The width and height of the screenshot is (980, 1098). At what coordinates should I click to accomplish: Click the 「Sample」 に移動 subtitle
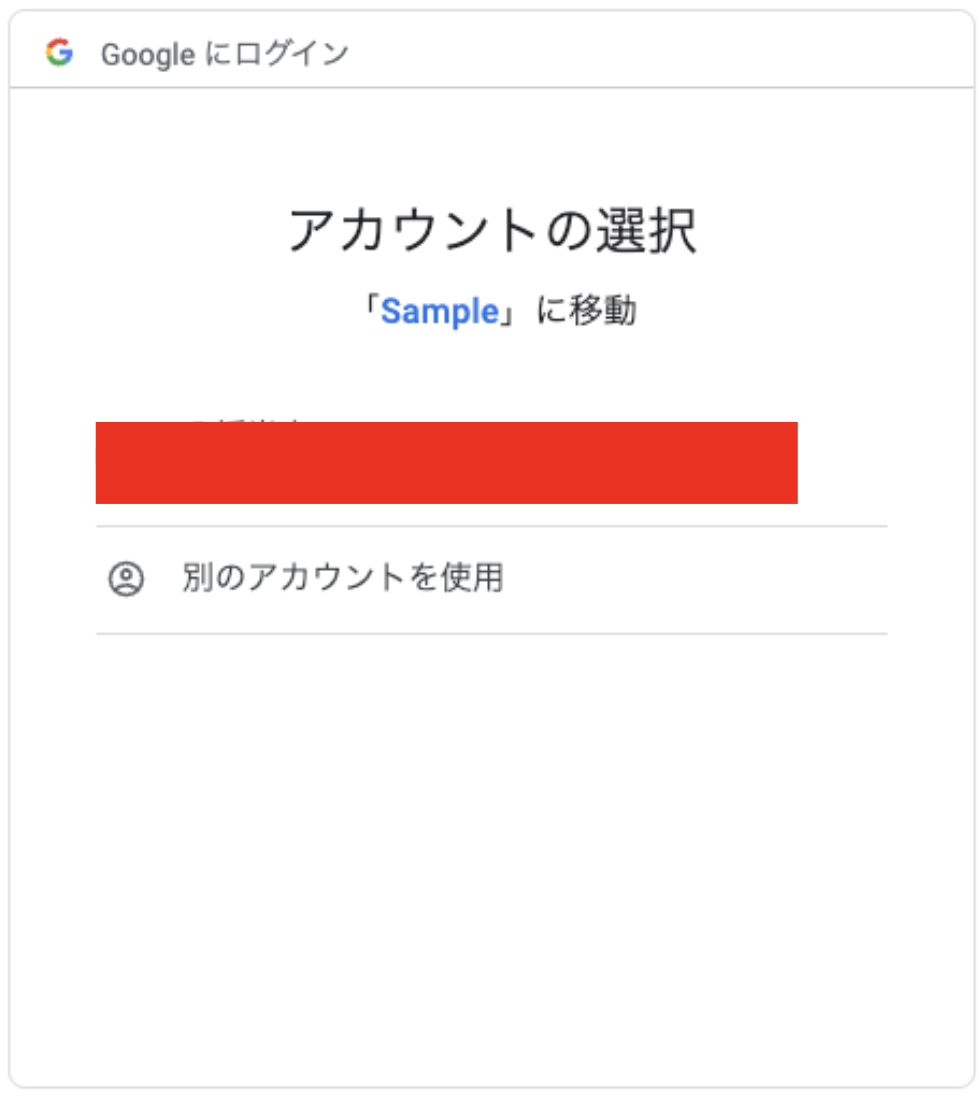pyautogui.click(x=489, y=307)
